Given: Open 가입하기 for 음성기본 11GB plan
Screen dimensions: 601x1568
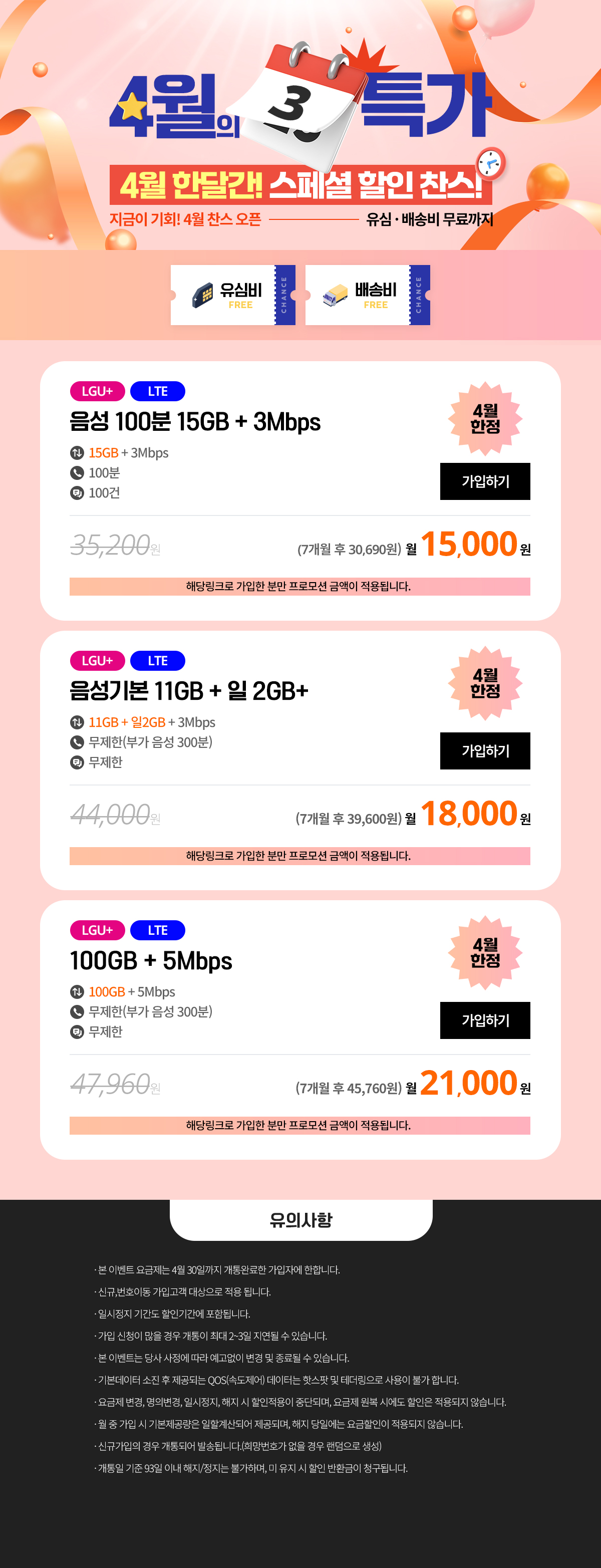Looking at the screenshot, I should [485, 751].
